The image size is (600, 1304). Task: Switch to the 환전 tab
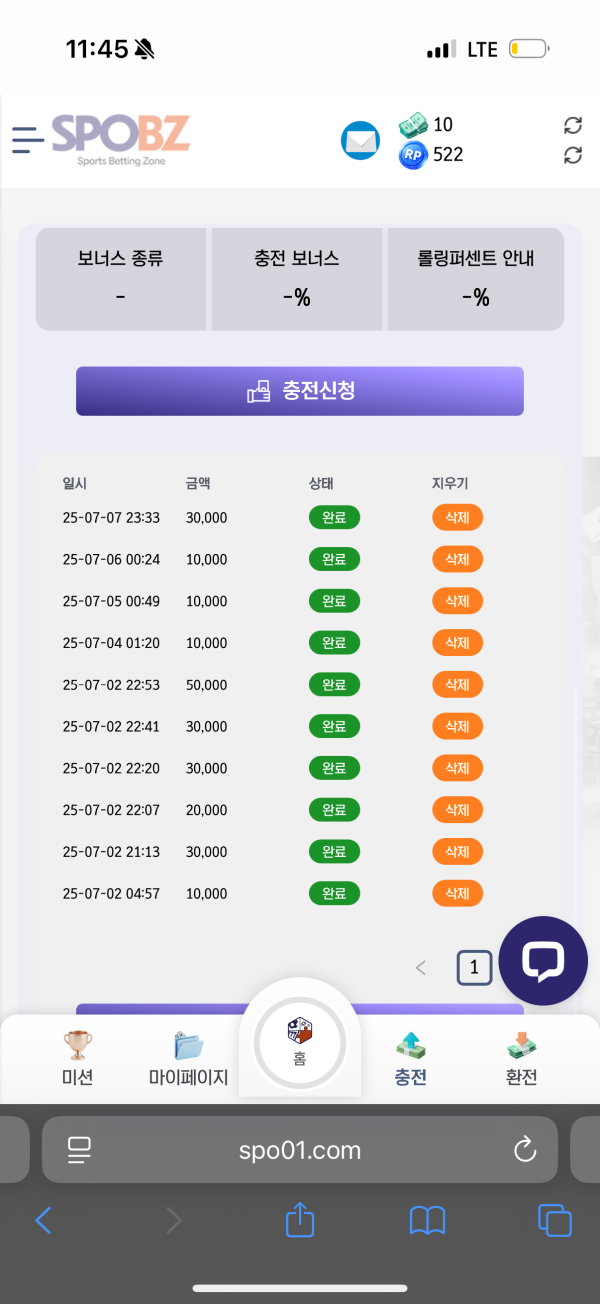521,1058
